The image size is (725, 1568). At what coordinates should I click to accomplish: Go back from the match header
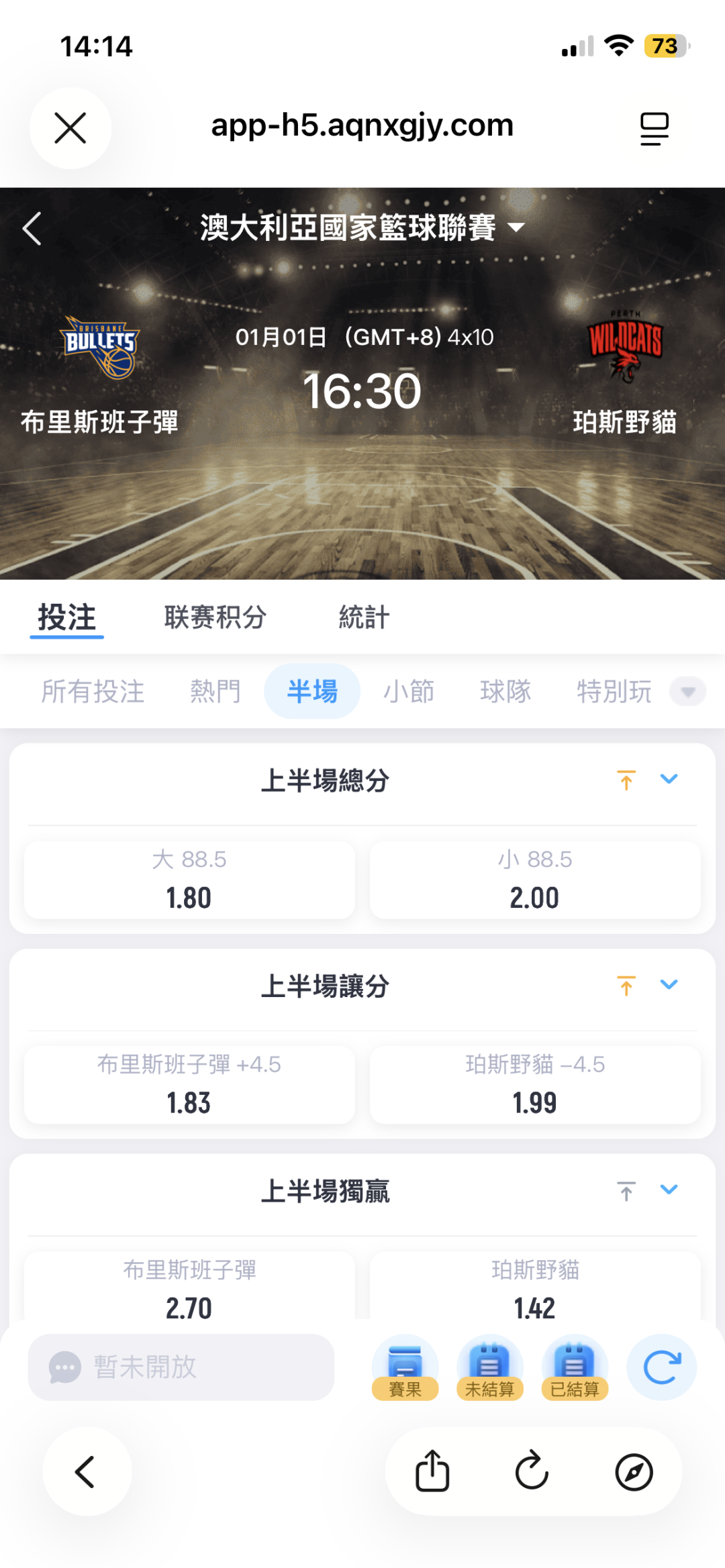point(32,229)
